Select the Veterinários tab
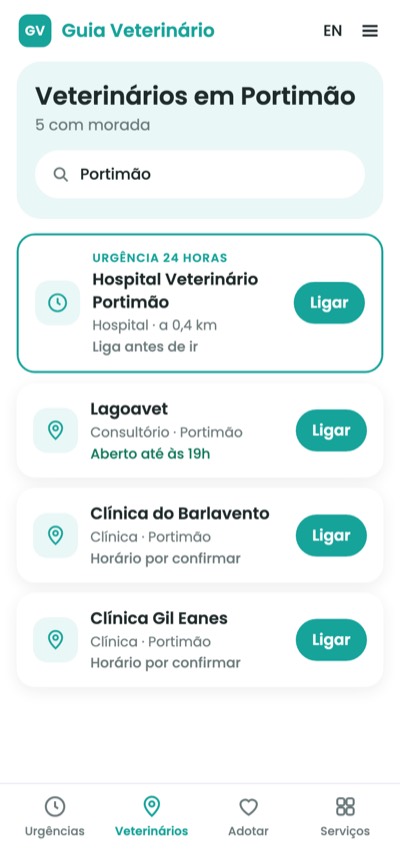The width and height of the screenshot is (400, 865). click(152, 816)
